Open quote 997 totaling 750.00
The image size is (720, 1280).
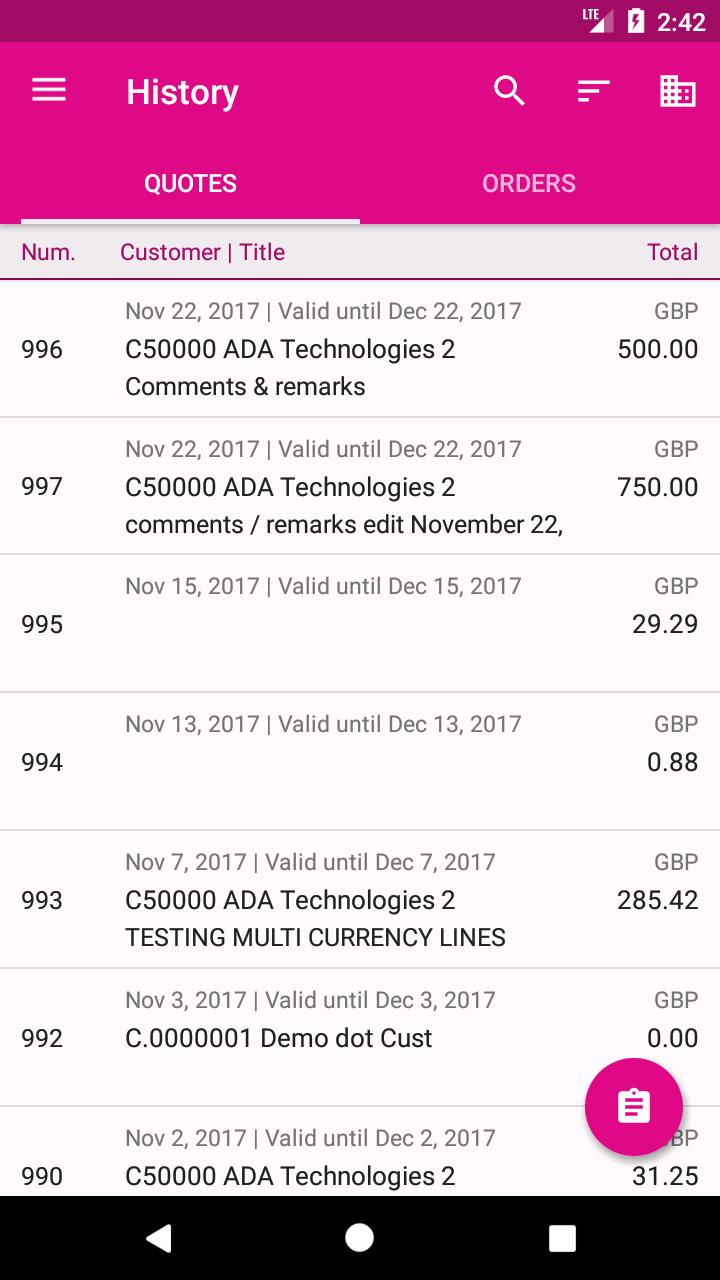pos(360,486)
